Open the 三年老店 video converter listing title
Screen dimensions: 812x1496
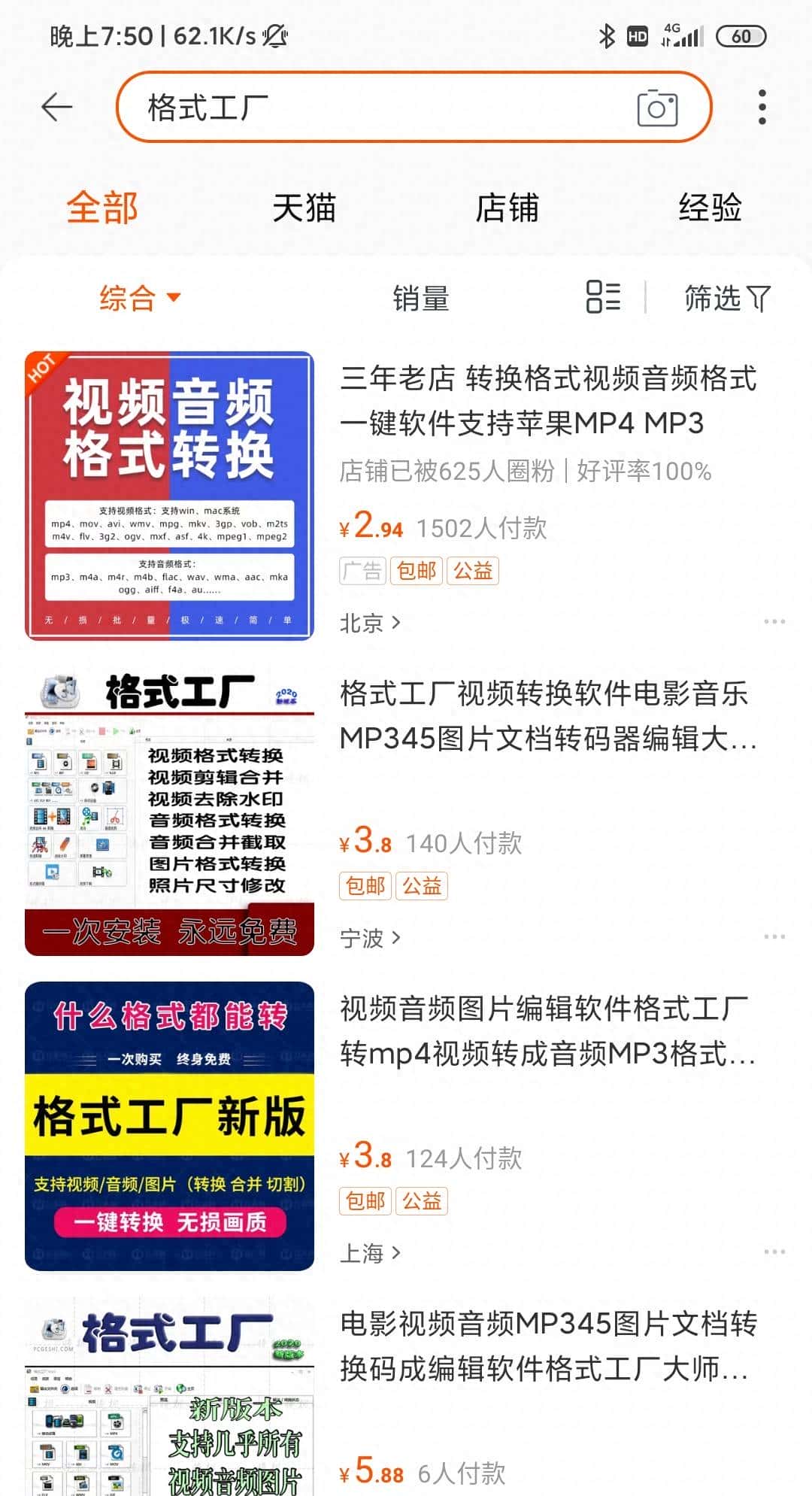tap(549, 401)
